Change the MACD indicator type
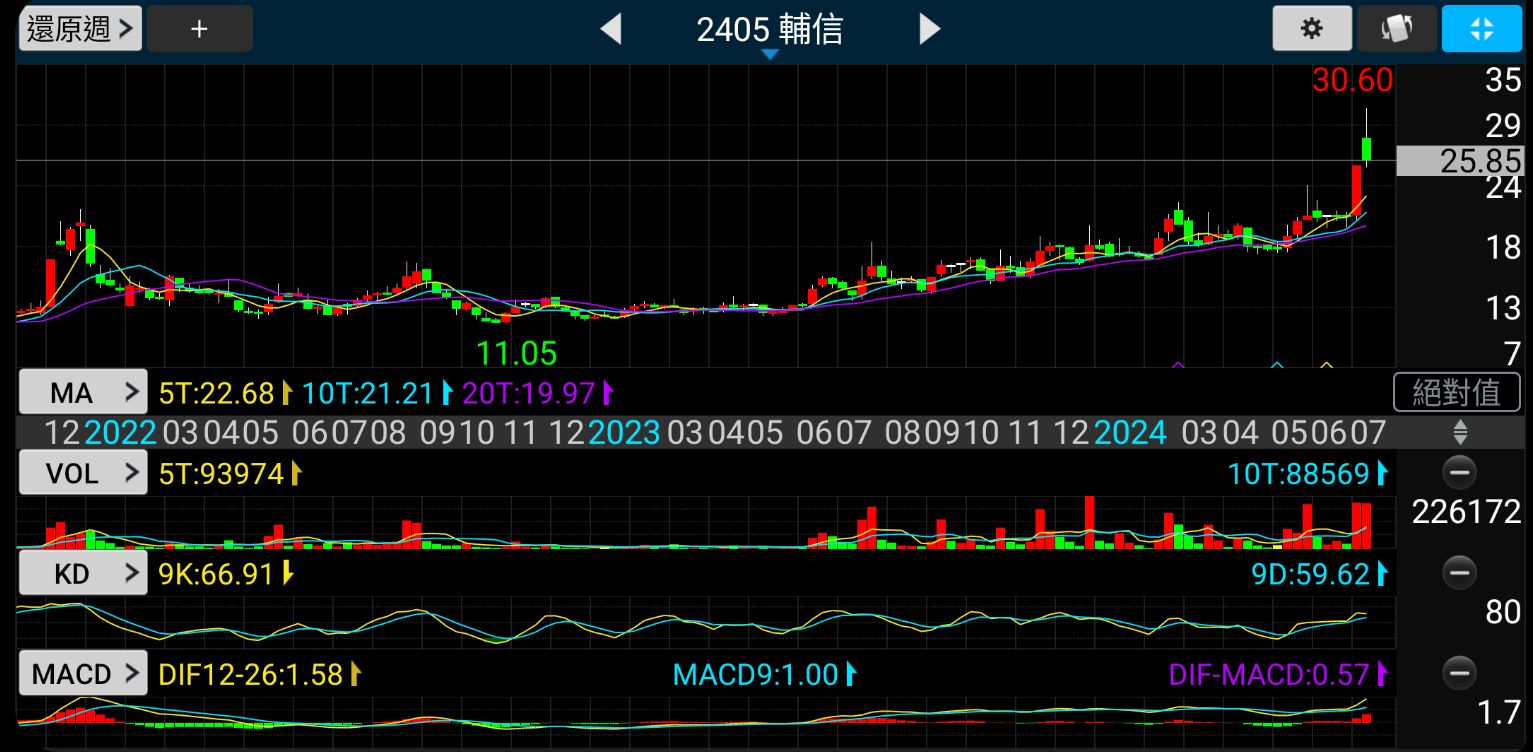 coord(83,674)
